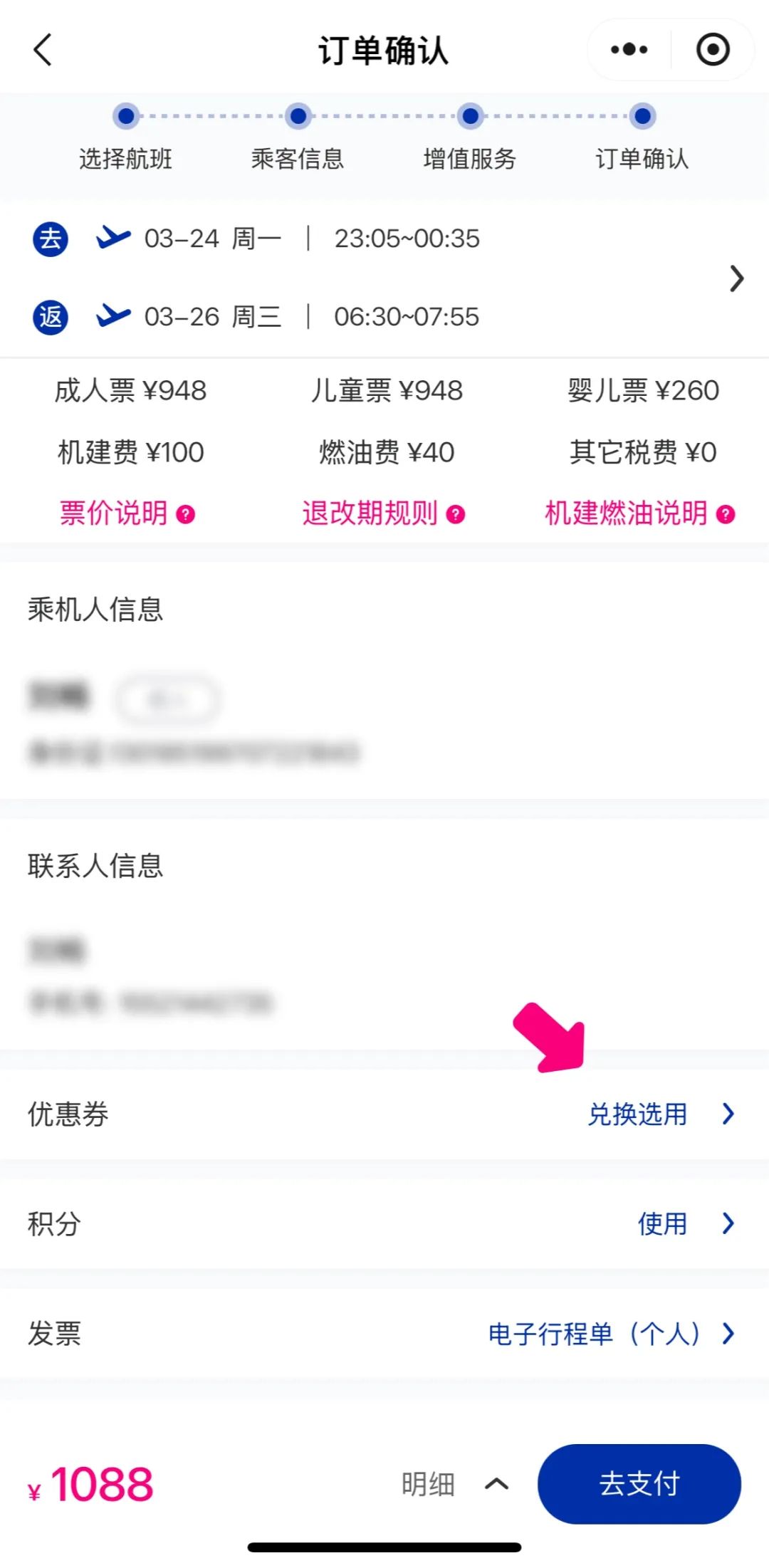Open flight details chevron
The width and height of the screenshot is (769, 1568).
736,278
